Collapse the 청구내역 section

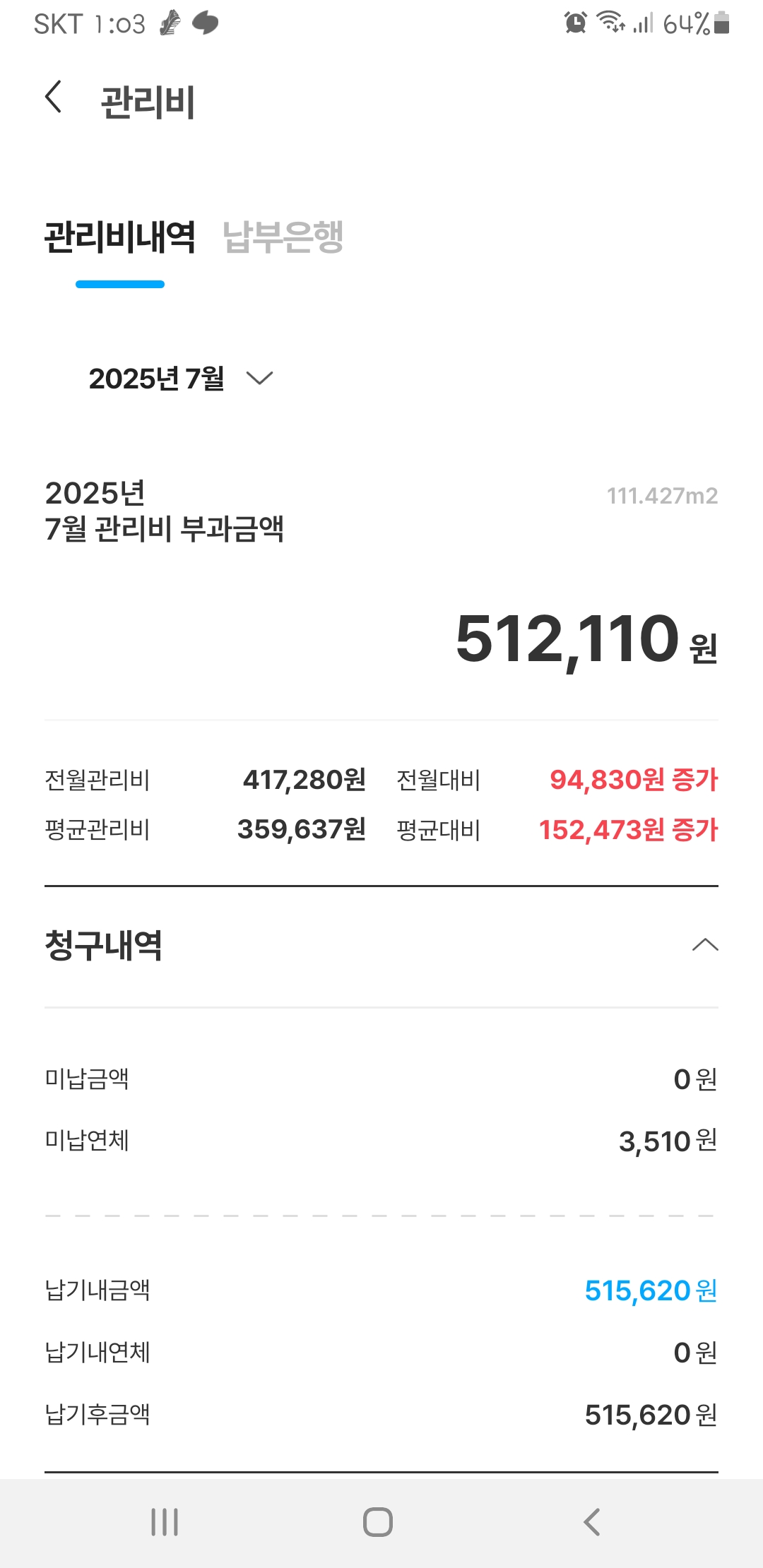click(704, 945)
